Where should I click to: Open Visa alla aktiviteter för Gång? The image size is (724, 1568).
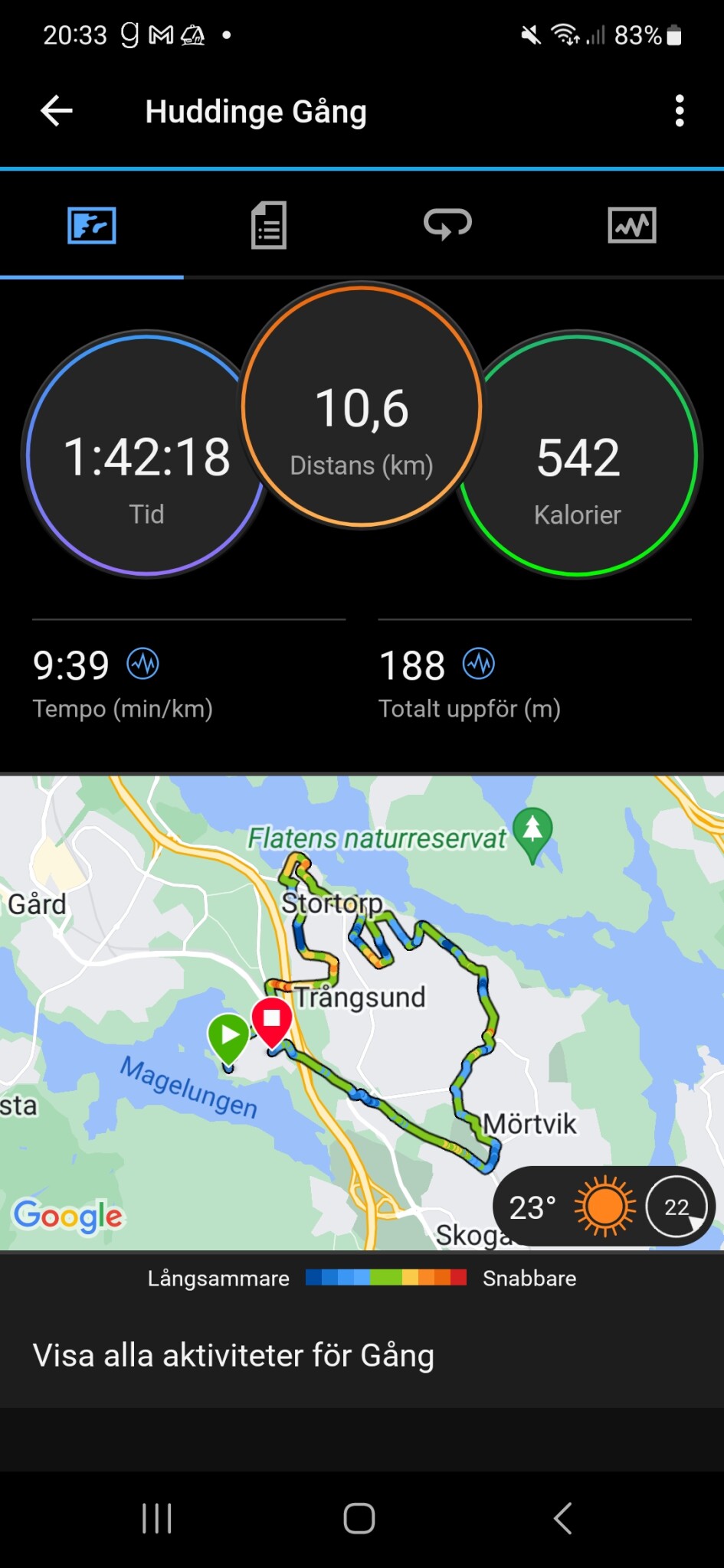(x=233, y=1355)
